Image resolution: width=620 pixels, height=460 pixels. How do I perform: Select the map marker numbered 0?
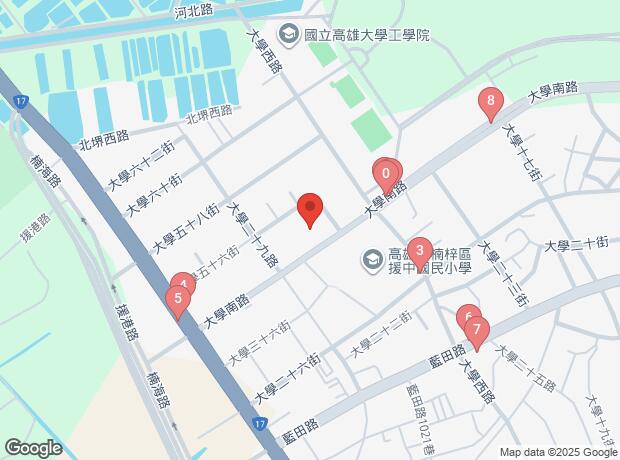386,177
